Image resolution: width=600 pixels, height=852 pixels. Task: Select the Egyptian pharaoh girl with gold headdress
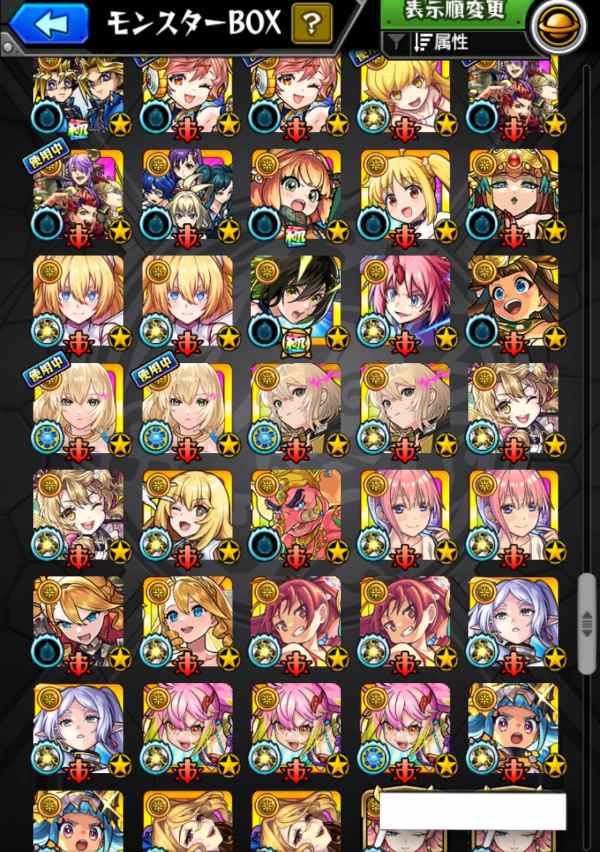[x=515, y=198]
